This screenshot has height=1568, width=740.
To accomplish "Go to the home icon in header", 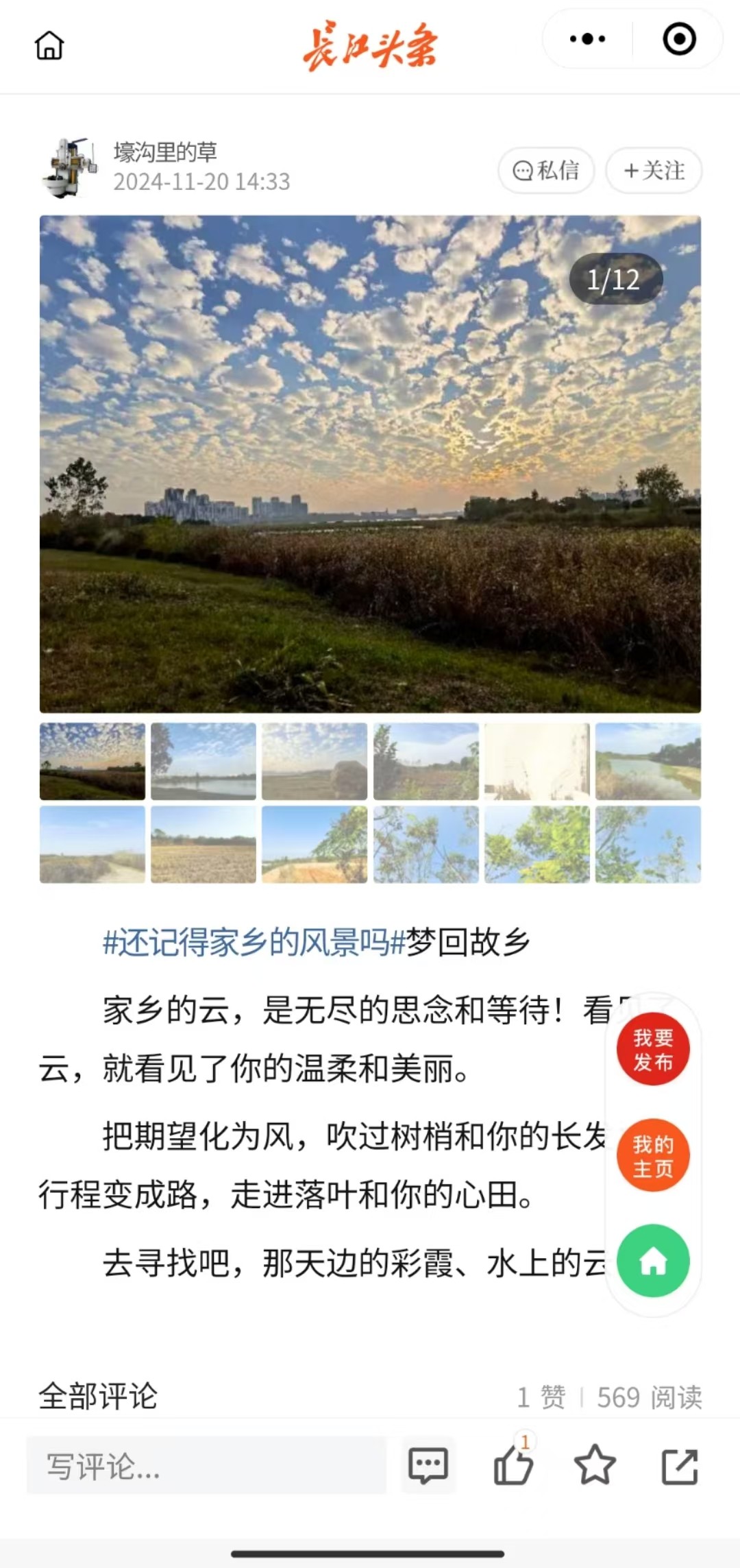I will pyautogui.click(x=49, y=46).
